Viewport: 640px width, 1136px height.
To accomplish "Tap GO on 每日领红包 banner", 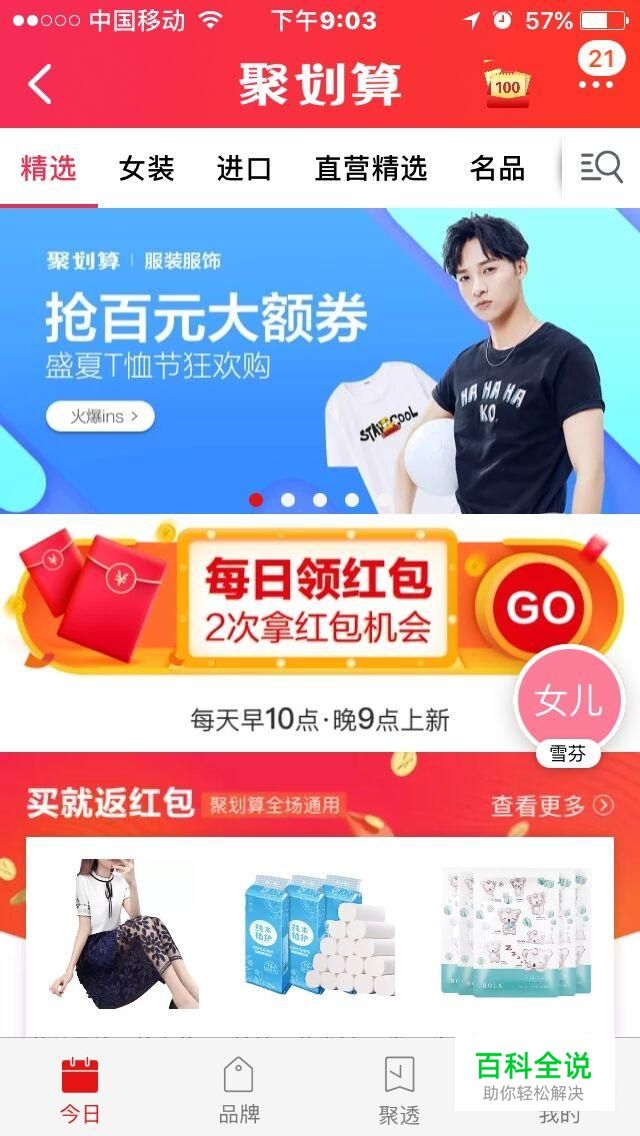I will pyautogui.click(x=540, y=607).
